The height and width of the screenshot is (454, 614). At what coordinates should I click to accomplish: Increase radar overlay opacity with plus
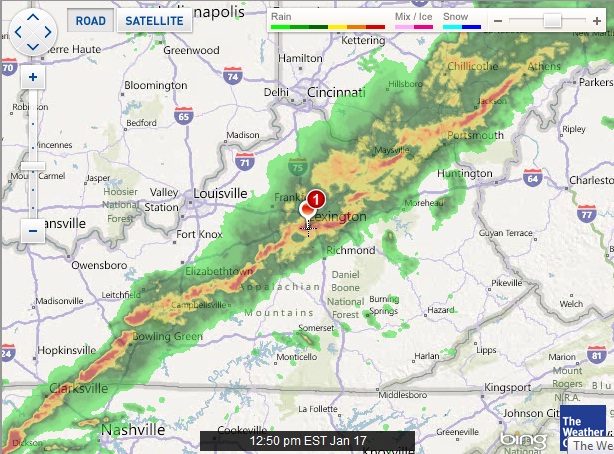pyautogui.click(x=596, y=21)
